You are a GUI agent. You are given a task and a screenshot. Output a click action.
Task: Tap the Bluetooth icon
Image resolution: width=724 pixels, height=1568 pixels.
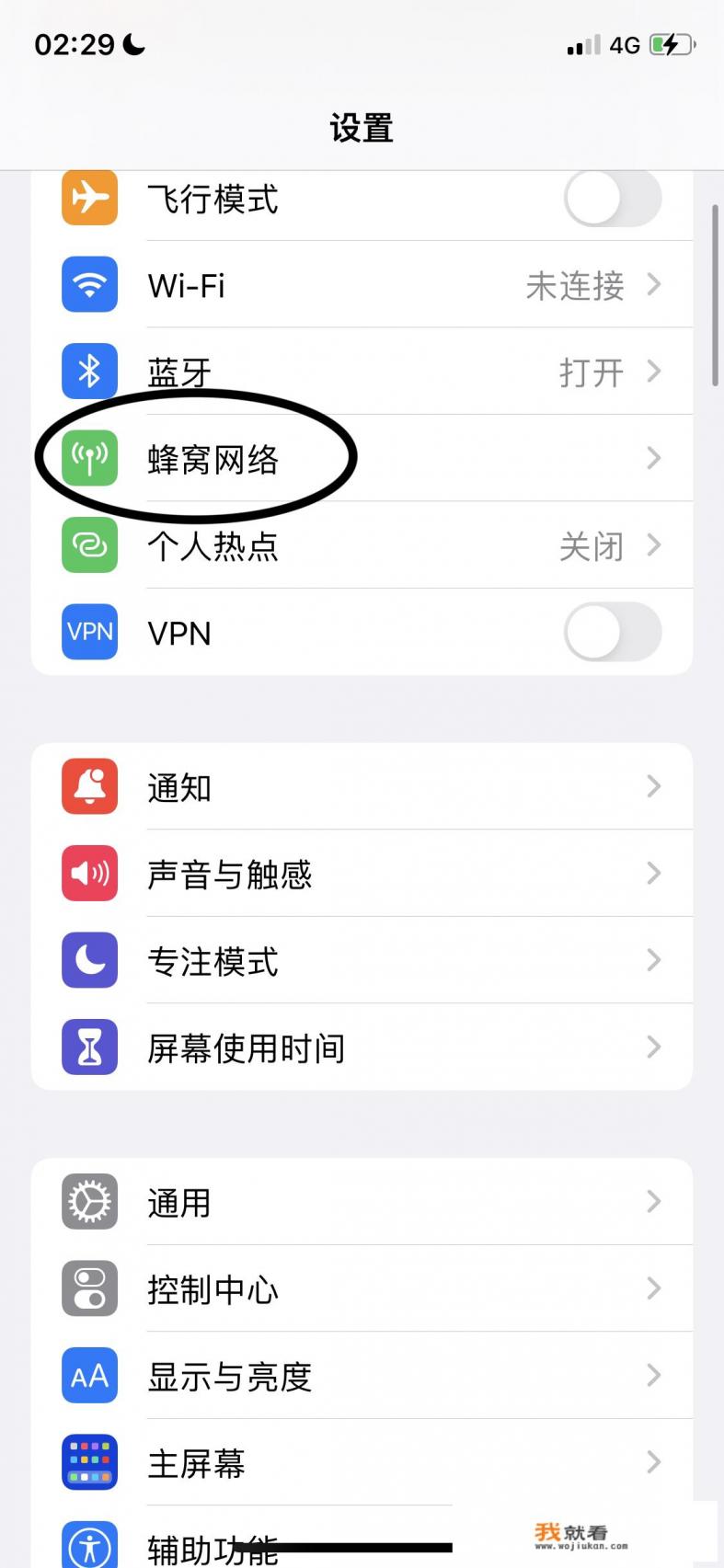coord(89,372)
